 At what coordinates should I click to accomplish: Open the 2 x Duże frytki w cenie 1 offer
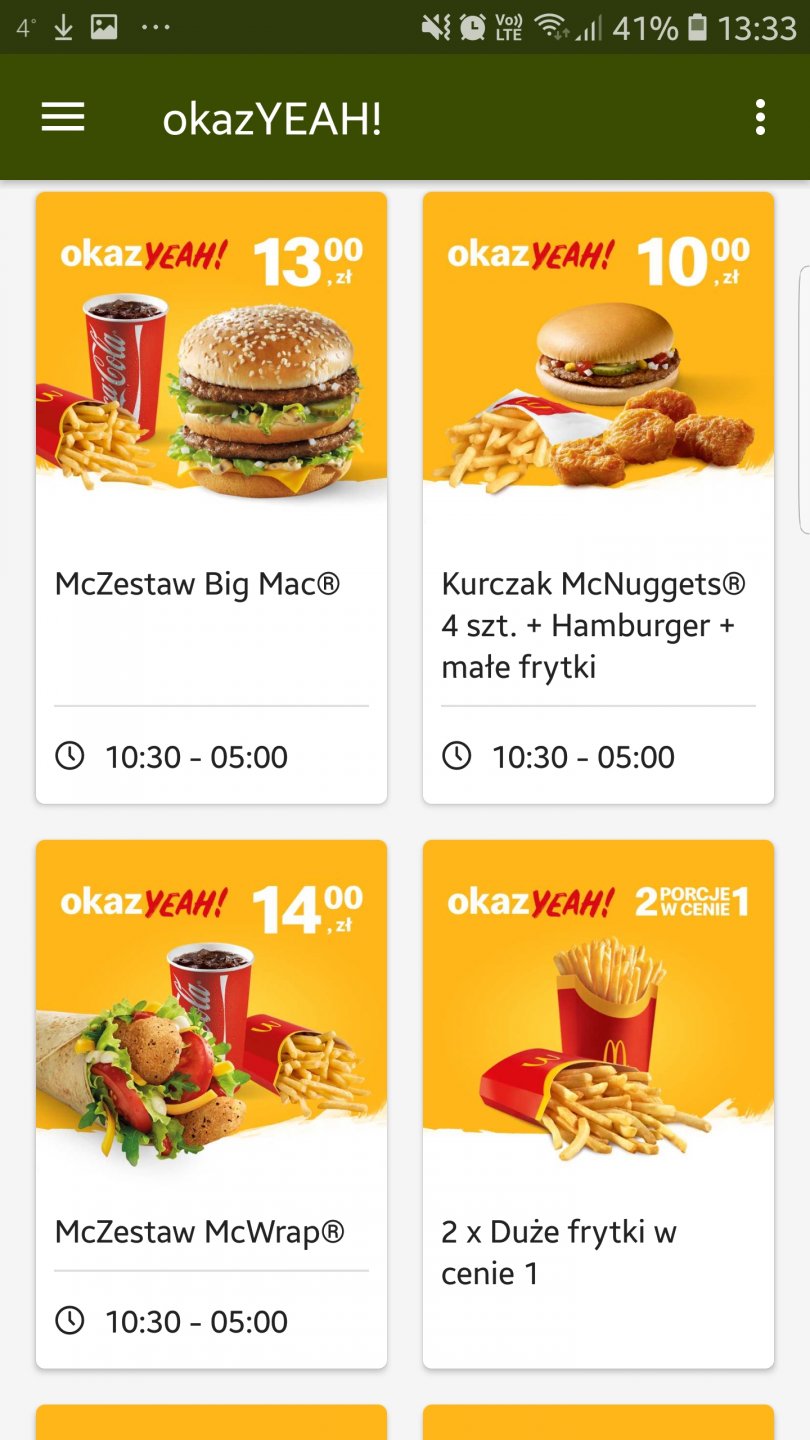coord(598,1103)
